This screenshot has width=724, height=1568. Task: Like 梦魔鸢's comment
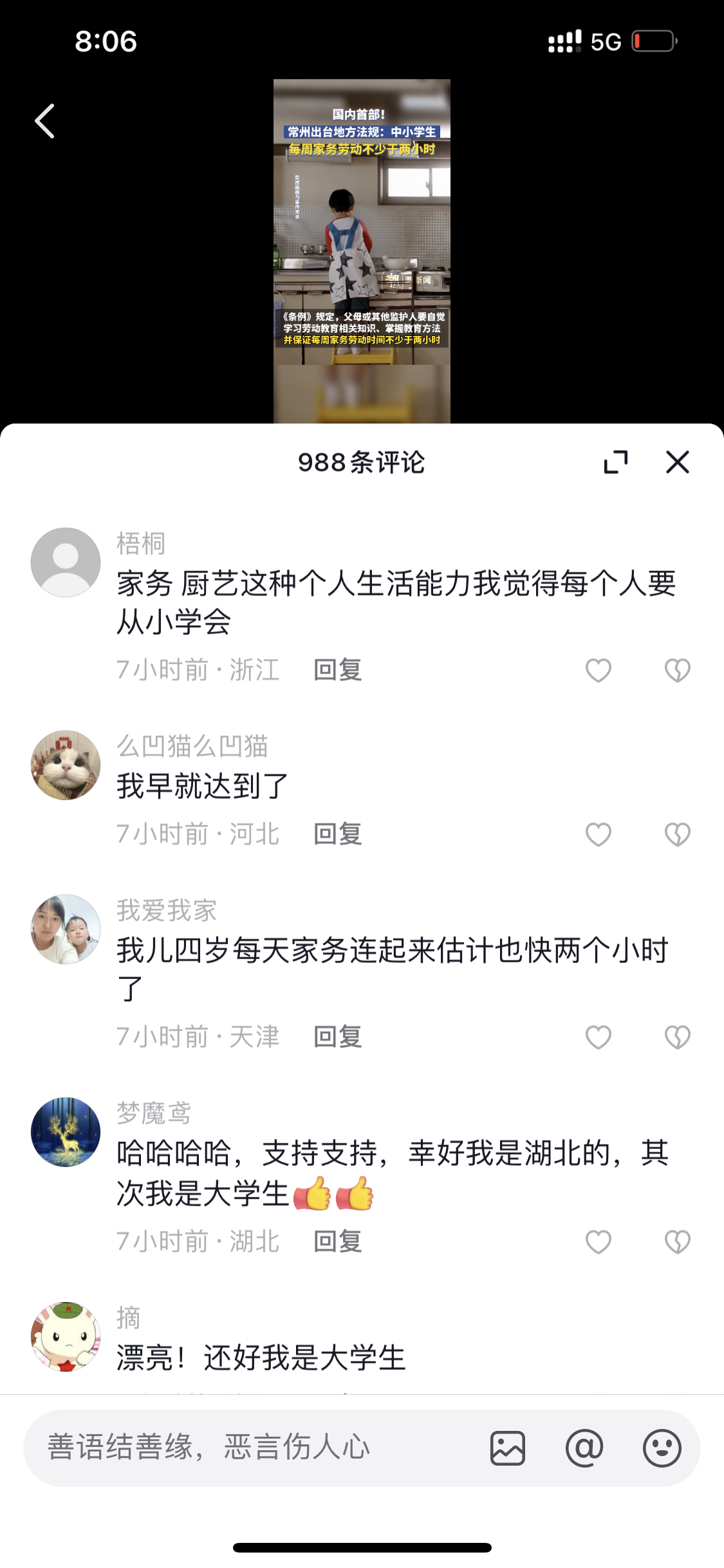598,1241
